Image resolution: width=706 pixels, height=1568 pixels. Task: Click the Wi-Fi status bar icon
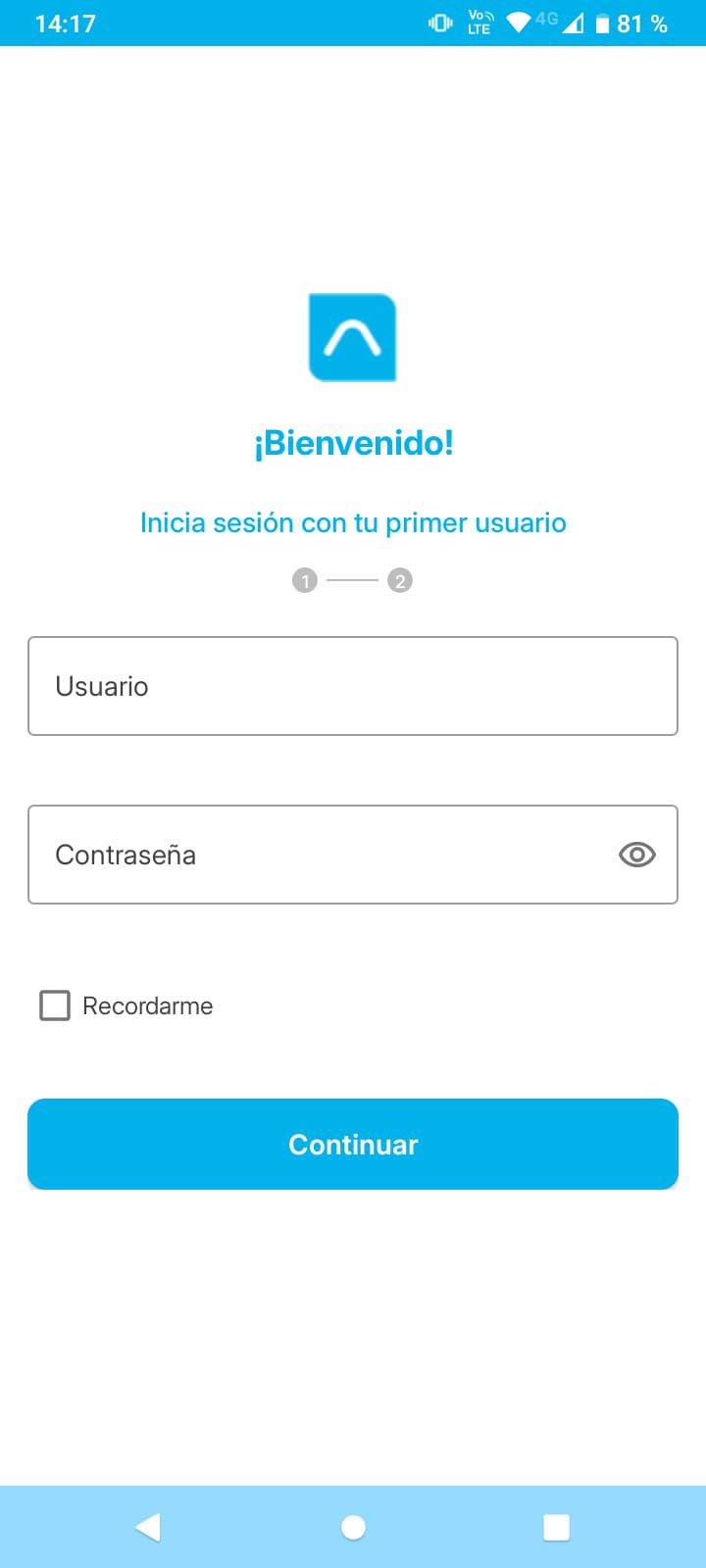tap(518, 23)
